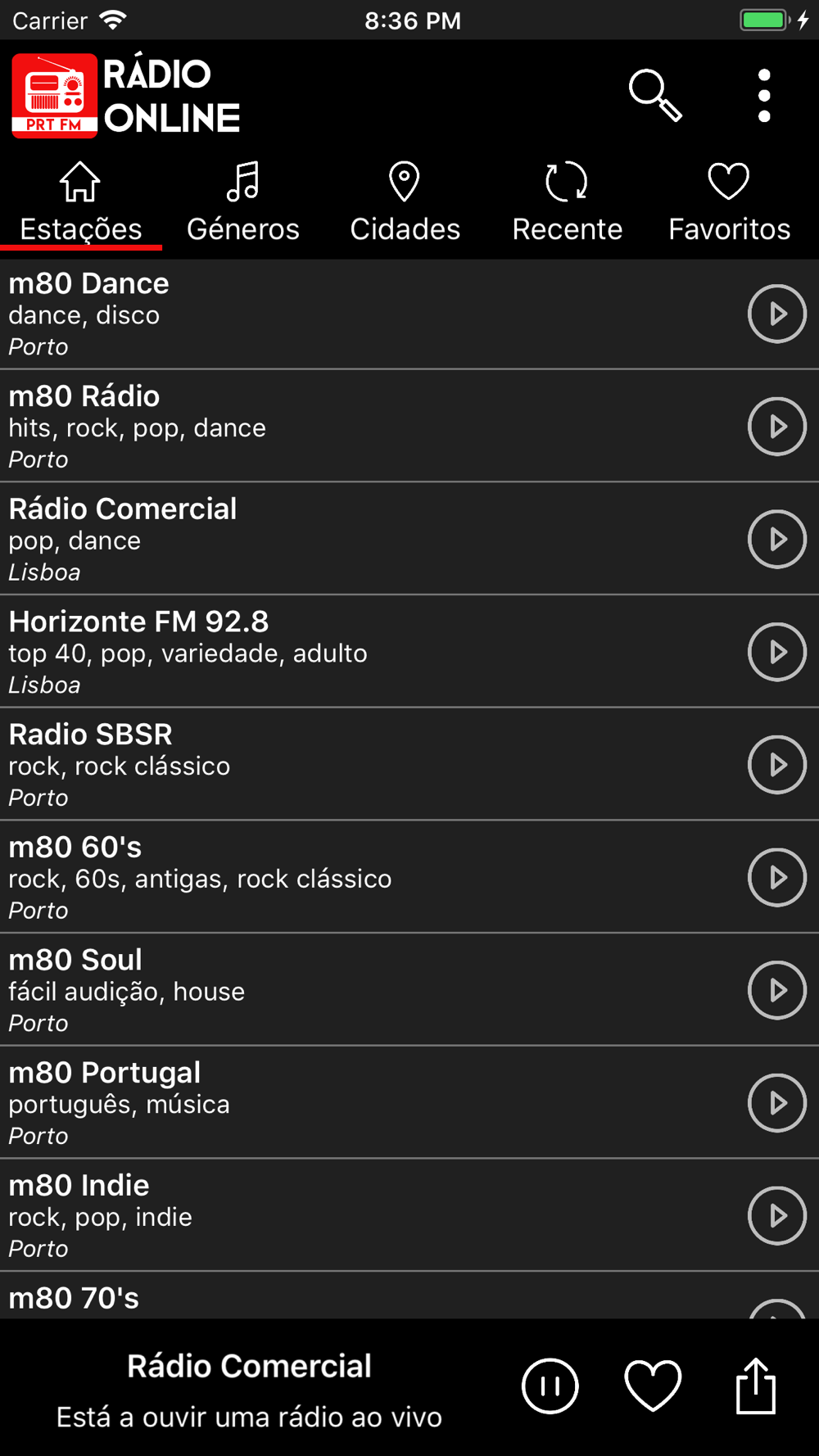Open the three-dot overflow menu

(763, 96)
